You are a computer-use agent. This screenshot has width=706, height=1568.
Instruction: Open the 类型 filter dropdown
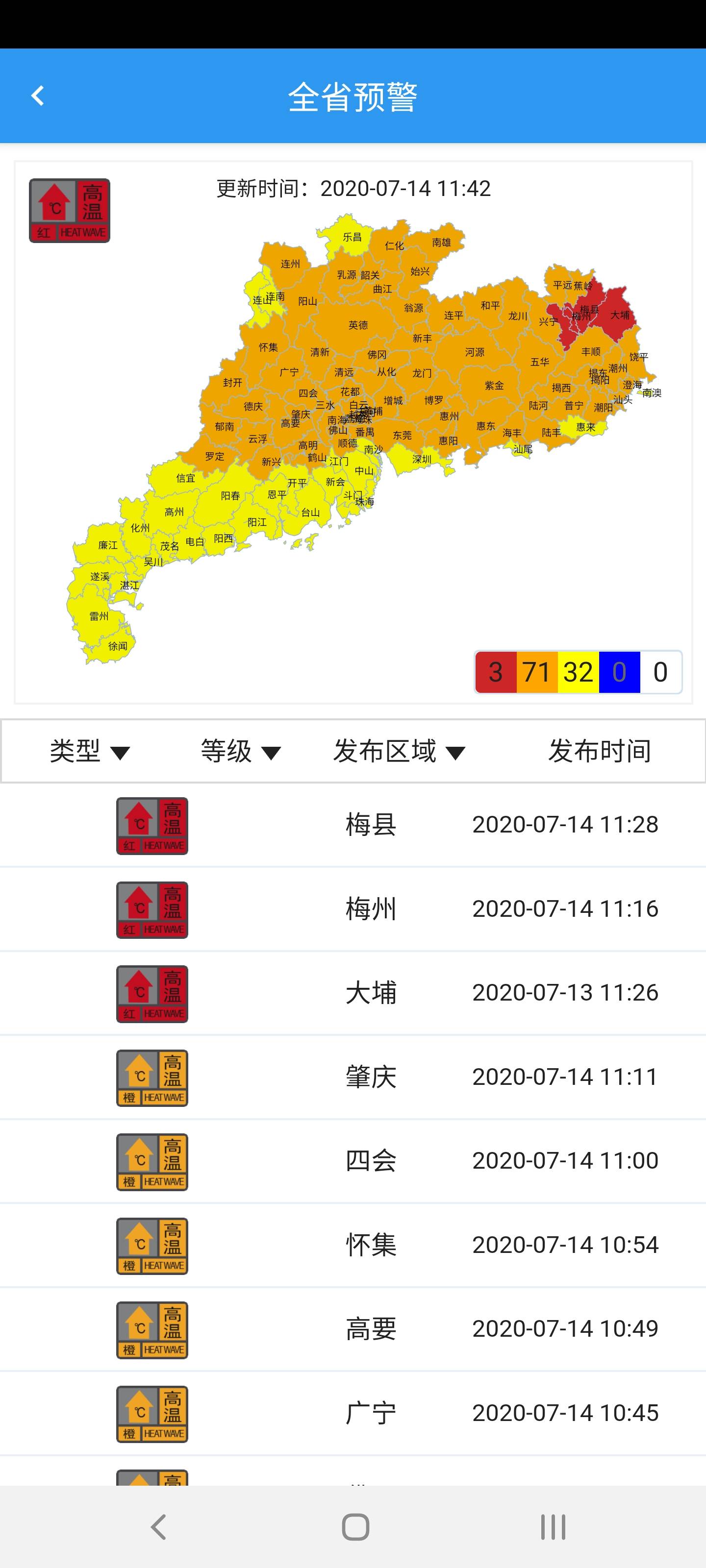87,751
